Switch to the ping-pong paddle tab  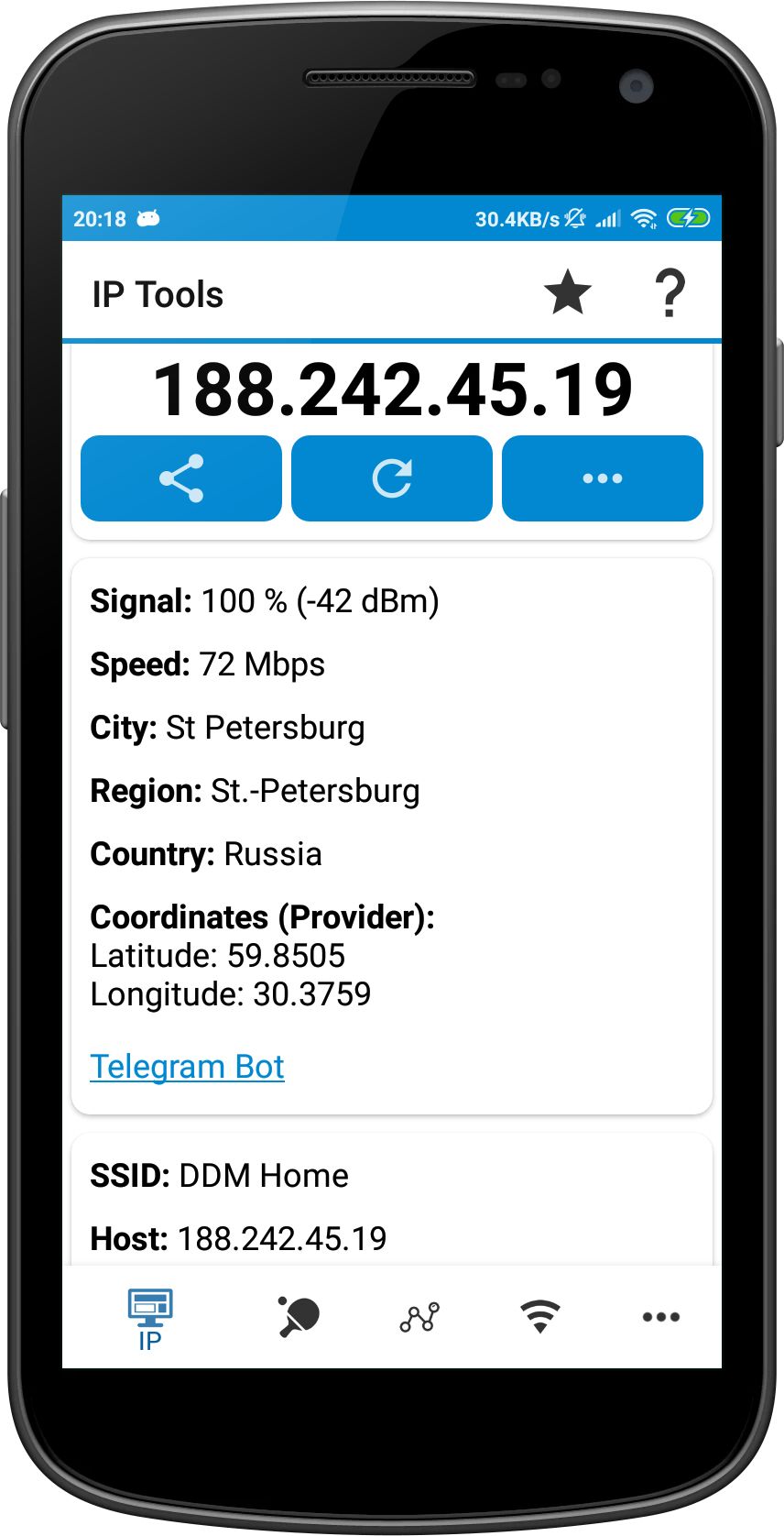[299, 1318]
